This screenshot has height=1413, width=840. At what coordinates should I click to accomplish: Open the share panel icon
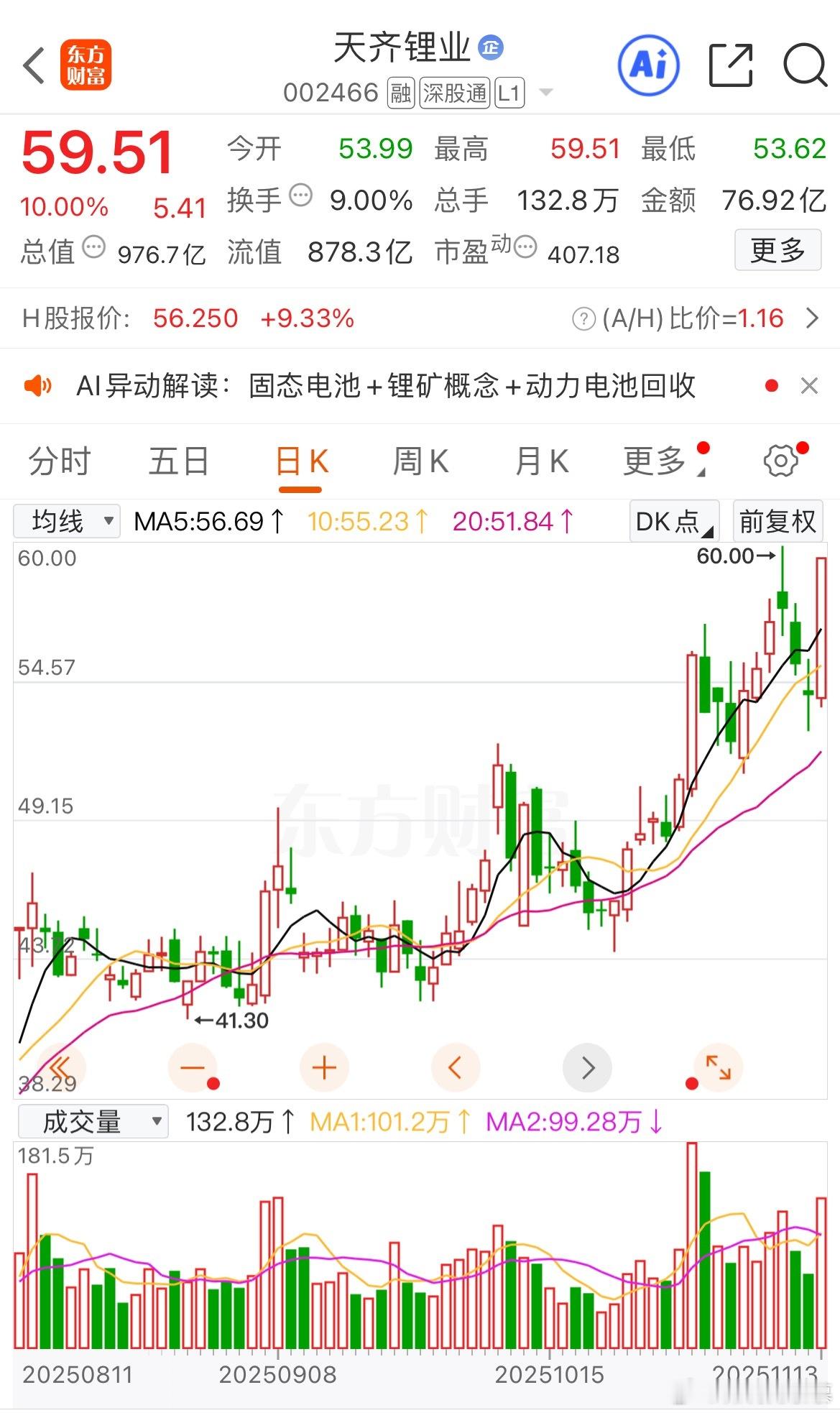point(730,65)
